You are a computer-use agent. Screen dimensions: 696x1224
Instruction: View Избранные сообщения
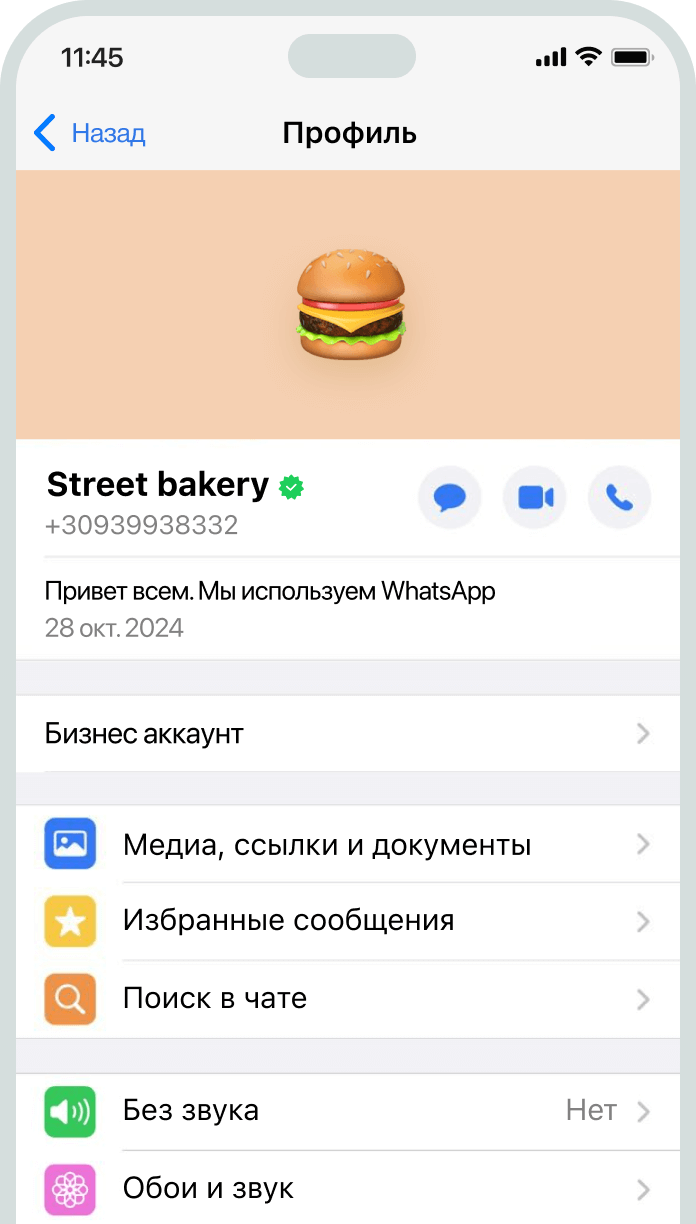[347, 921]
